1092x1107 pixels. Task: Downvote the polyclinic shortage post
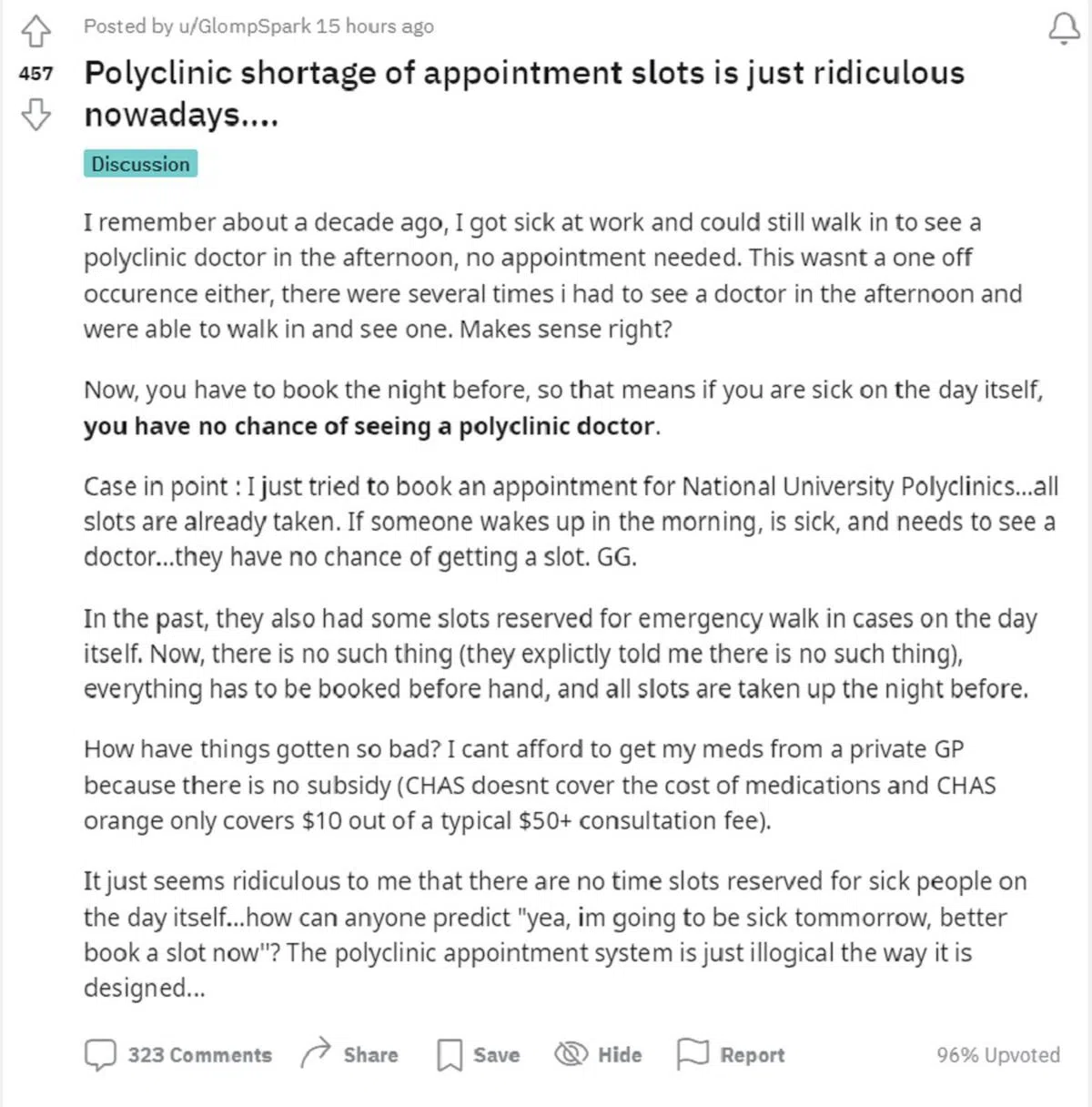click(x=35, y=115)
